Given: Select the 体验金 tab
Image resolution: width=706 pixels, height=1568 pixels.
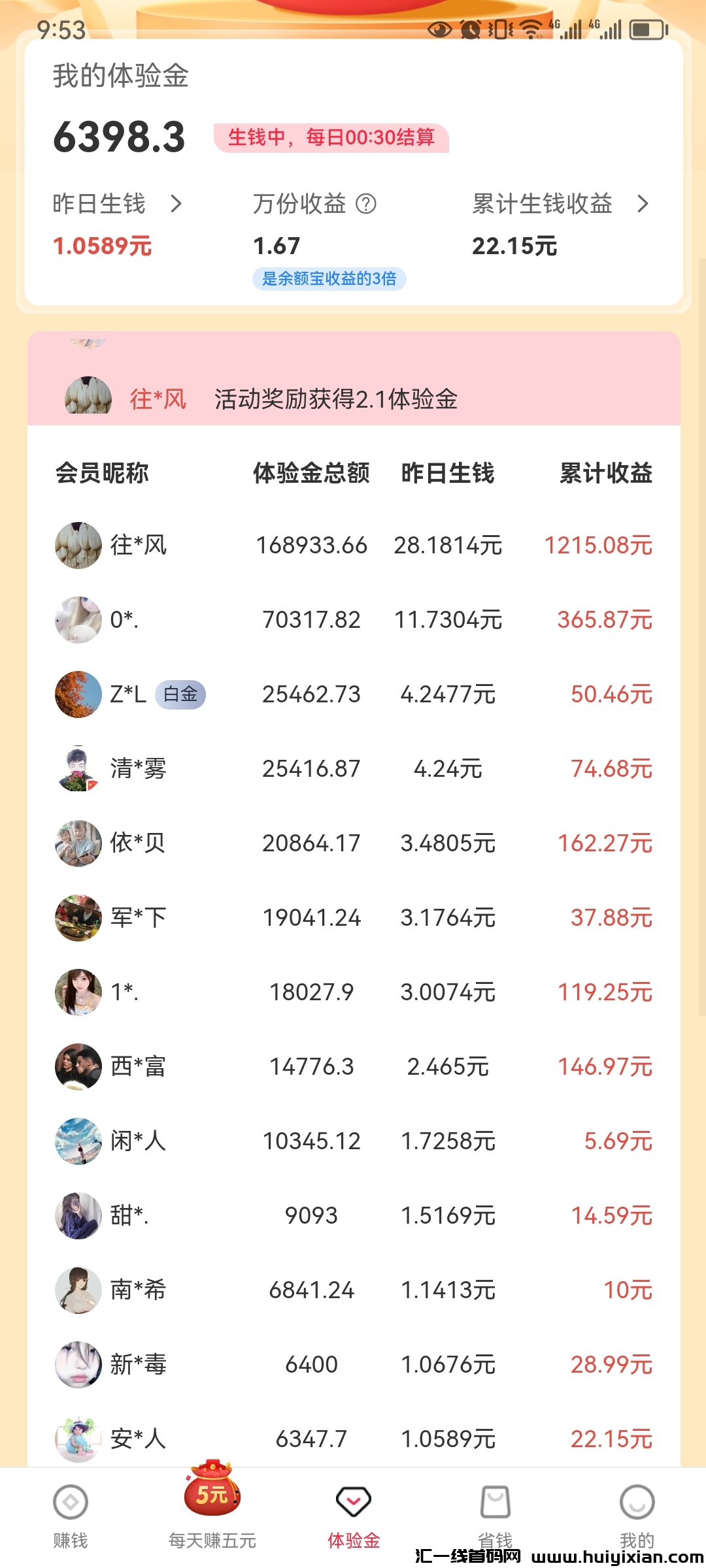Looking at the screenshot, I should (354, 1516).
